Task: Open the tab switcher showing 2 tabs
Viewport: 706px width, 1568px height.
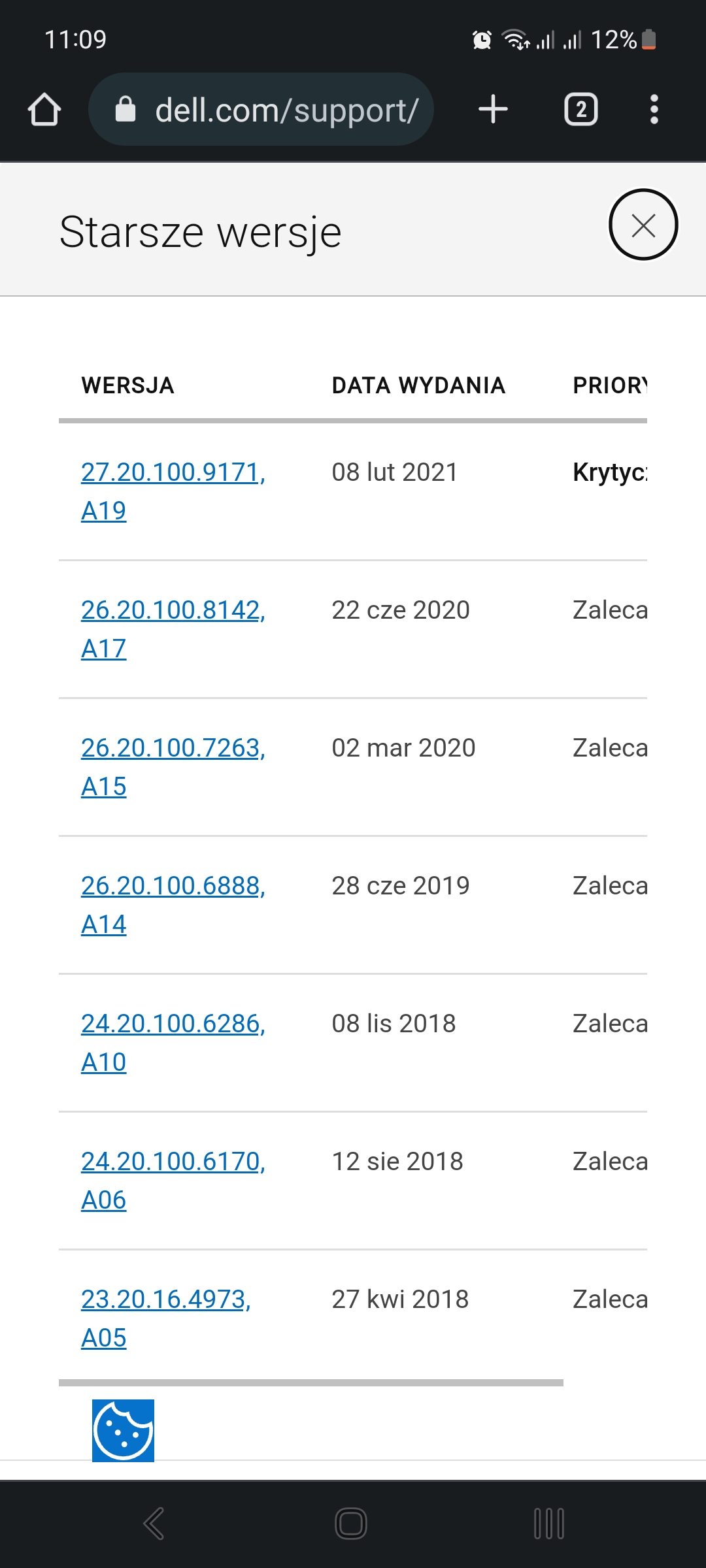Action: (x=581, y=109)
